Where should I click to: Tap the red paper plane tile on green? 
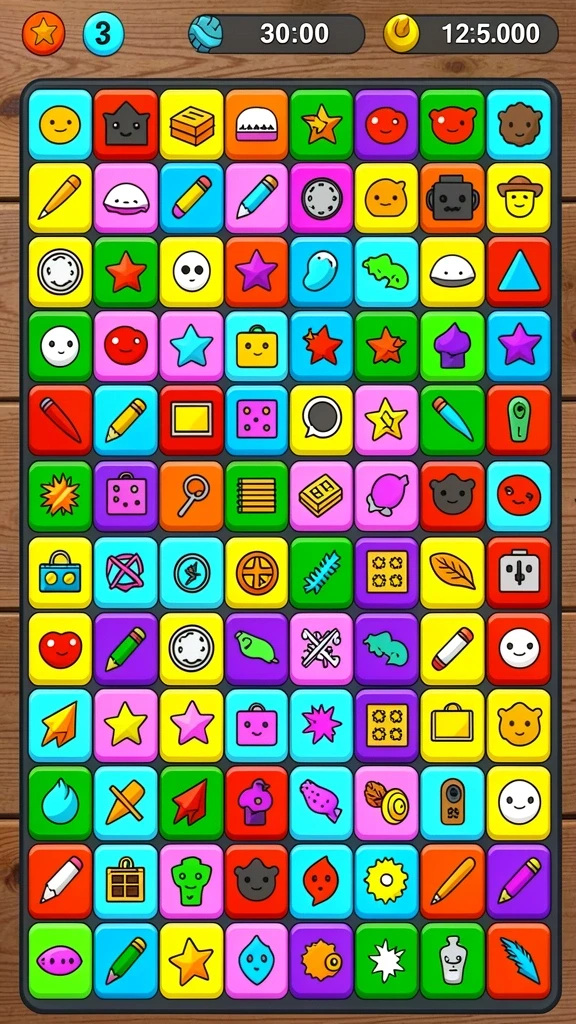point(191,802)
